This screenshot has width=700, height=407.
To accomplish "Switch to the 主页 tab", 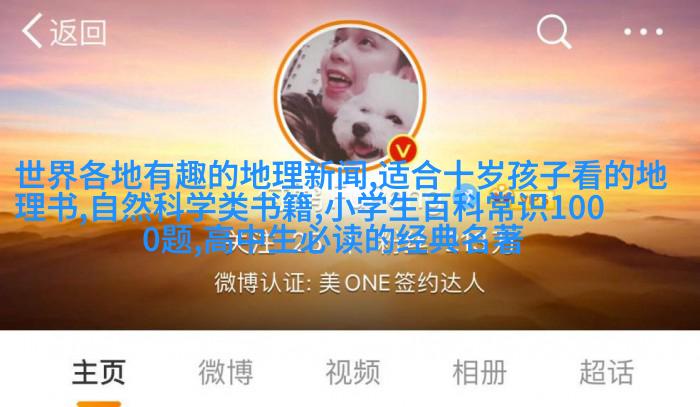I will tap(98, 373).
